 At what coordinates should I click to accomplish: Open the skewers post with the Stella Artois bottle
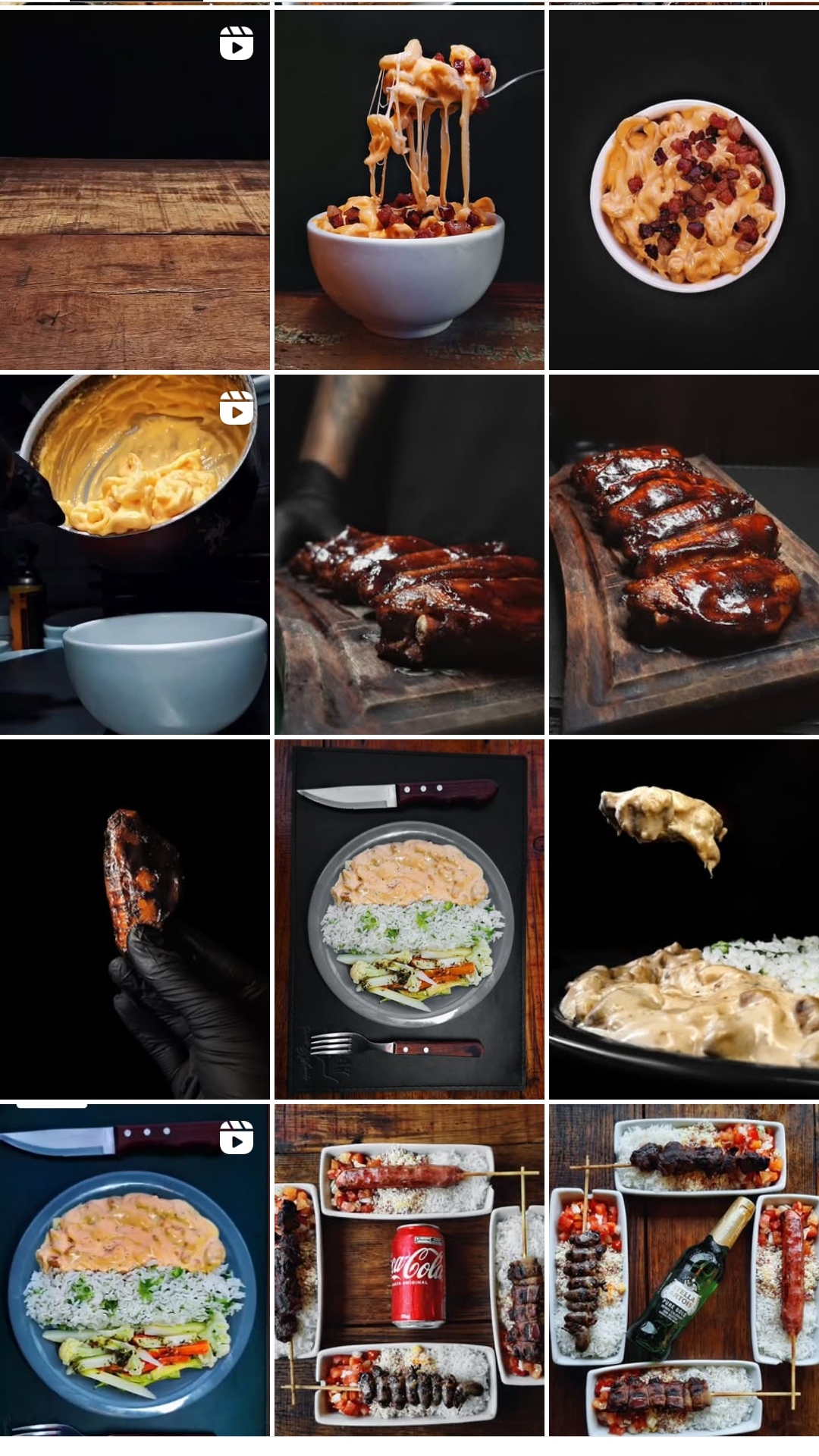pyautogui.click(x=684, y=1270)
